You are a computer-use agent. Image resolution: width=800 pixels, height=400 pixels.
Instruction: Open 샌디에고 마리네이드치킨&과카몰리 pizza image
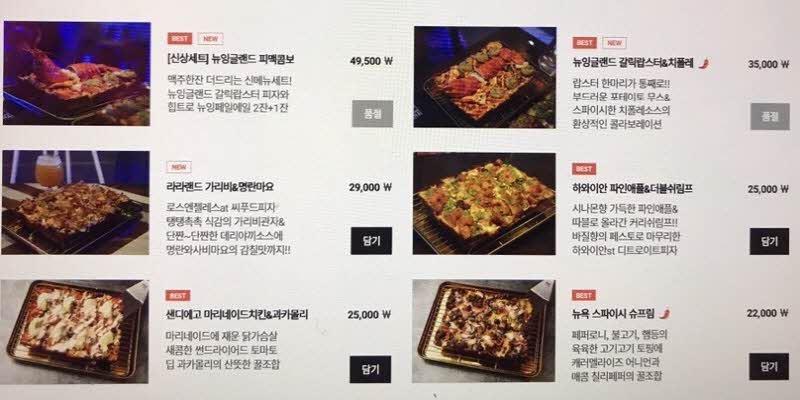pos(77,333)
